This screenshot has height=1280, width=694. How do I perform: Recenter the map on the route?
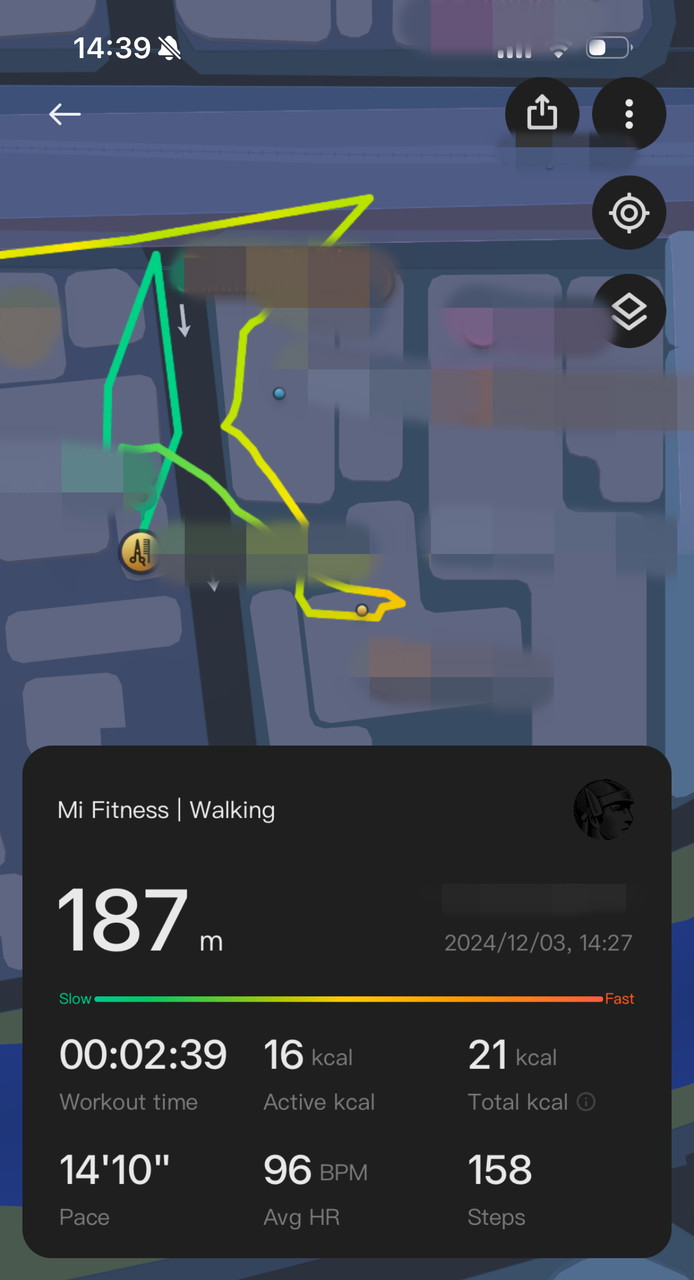tap(629, 213)
